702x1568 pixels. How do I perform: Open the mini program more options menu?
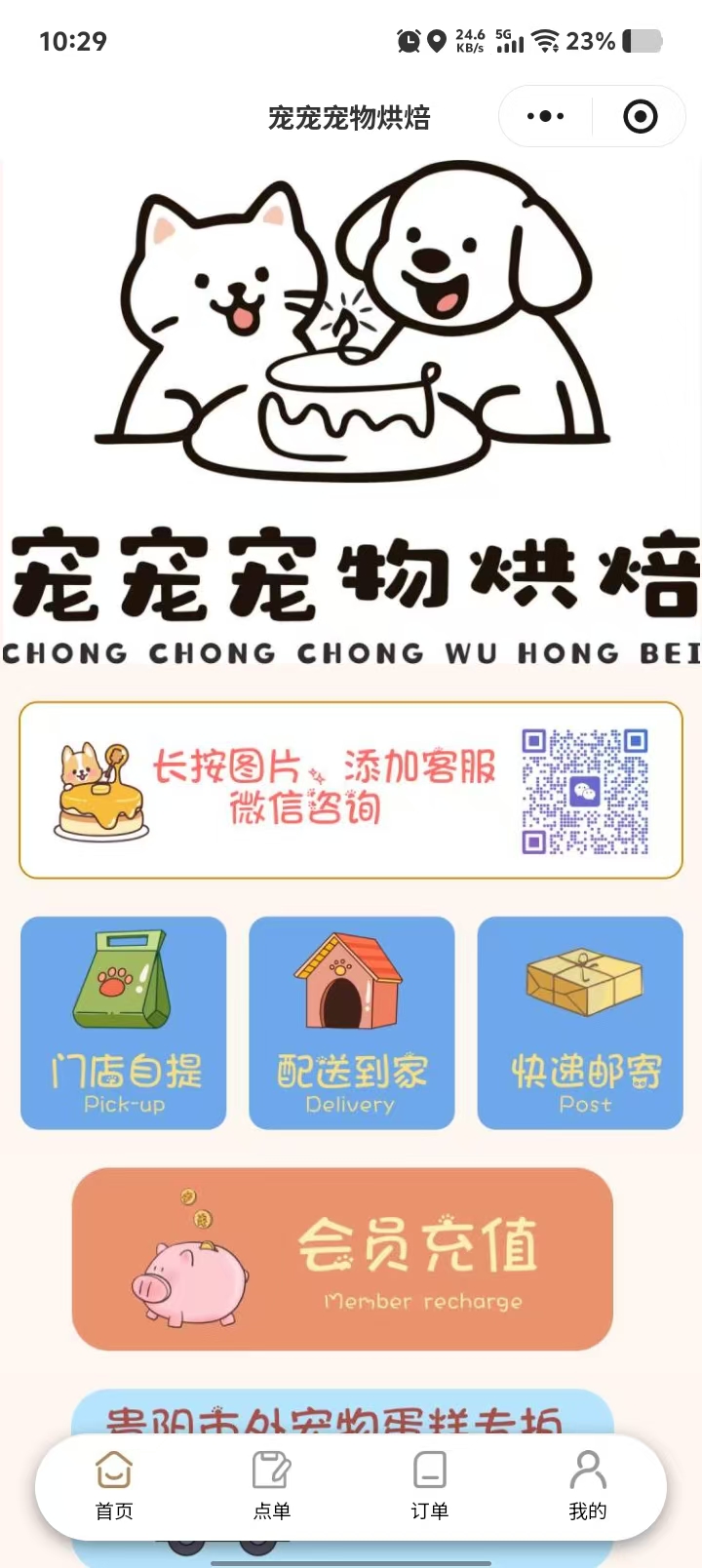click(x=545, y=117)
